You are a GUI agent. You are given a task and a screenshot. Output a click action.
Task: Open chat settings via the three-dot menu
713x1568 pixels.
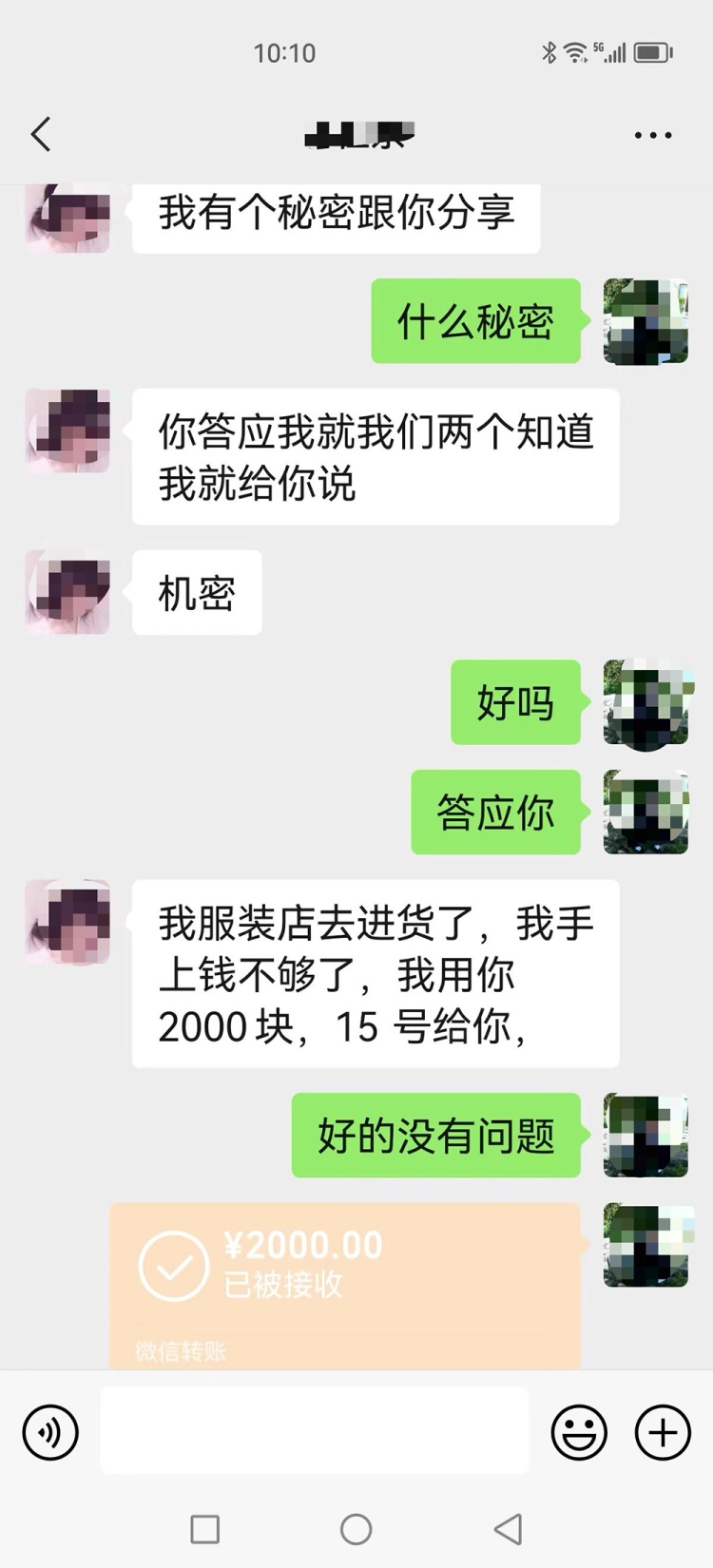tap(652, 135)
